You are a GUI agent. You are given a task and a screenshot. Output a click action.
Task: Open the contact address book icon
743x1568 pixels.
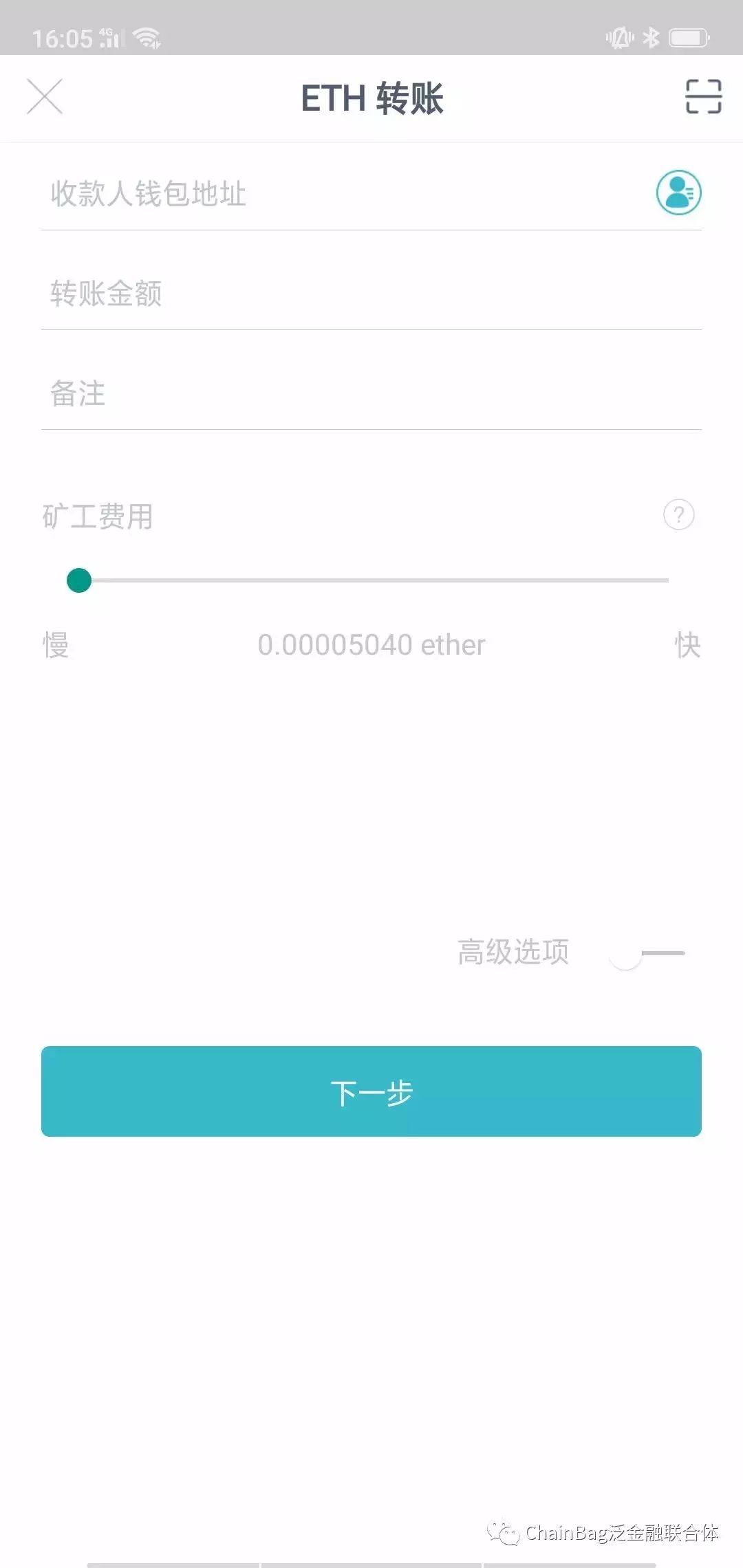point(678,193)
